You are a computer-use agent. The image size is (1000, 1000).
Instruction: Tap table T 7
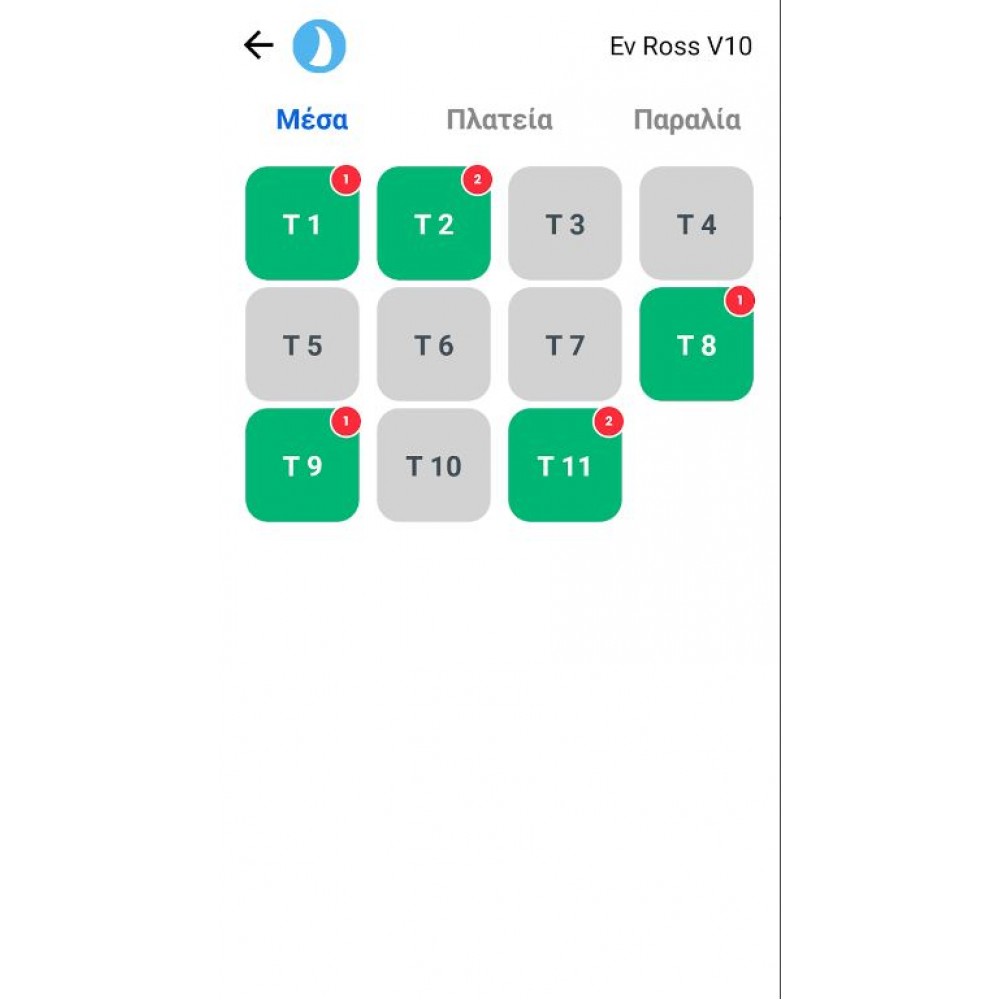(x=565, y=345)
